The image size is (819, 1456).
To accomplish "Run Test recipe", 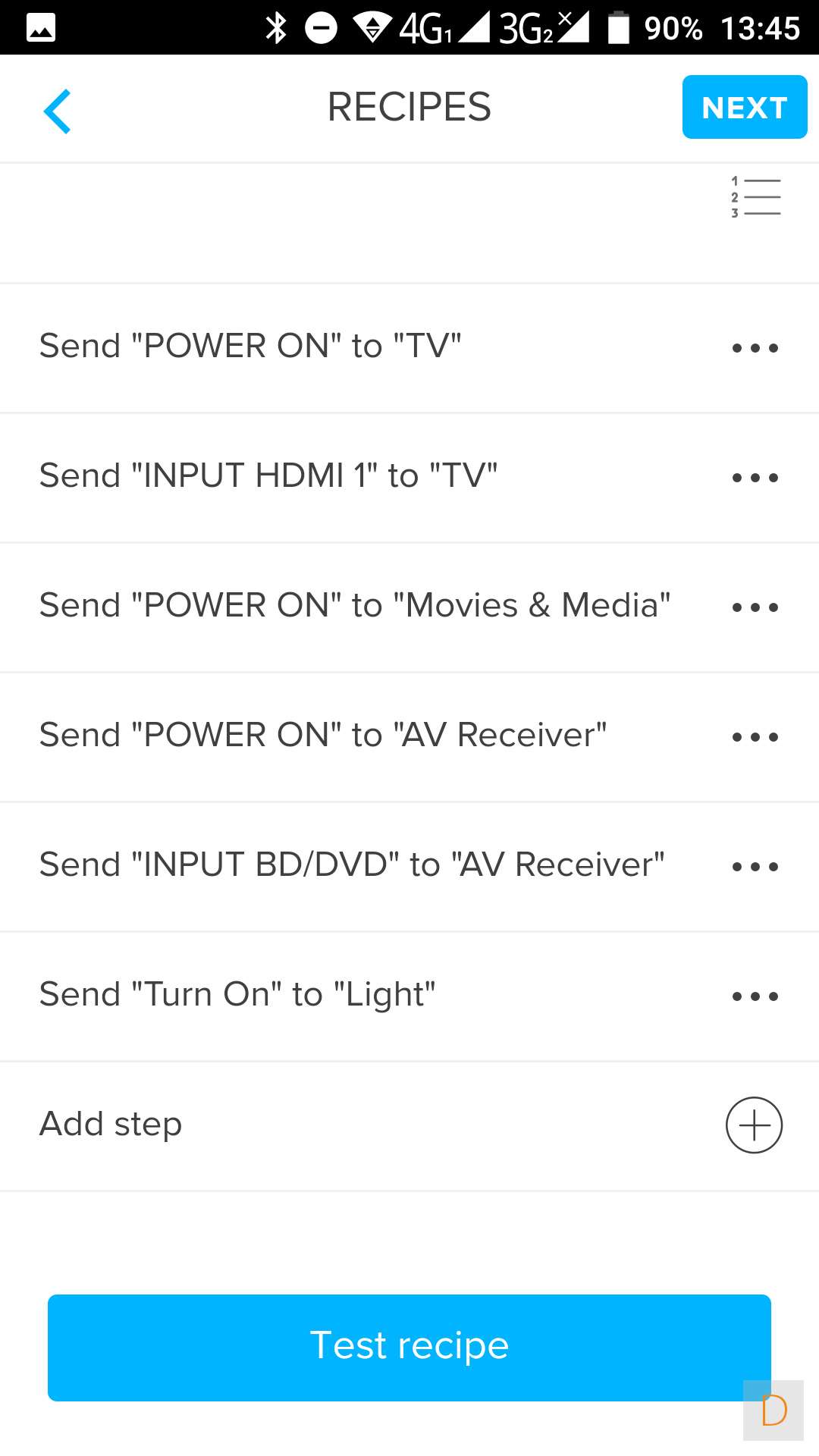I will (409, 1347).
